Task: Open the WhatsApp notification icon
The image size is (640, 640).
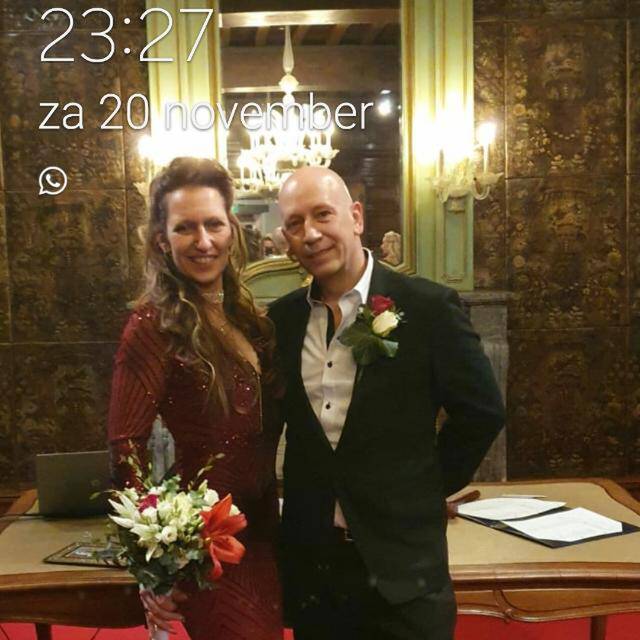Action: pos(53,180)
